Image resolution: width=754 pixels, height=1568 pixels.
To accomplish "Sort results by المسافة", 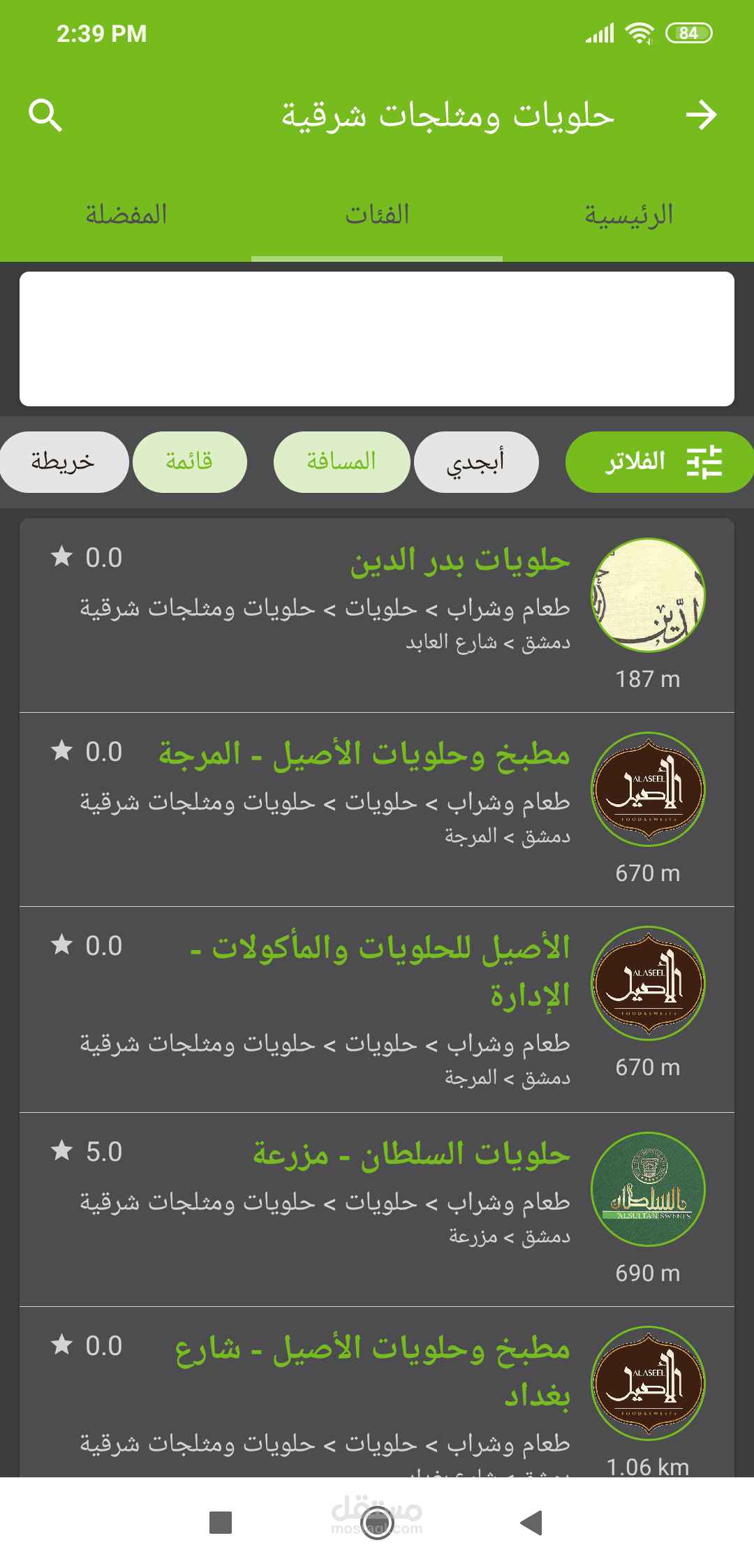I will (341, 462).
